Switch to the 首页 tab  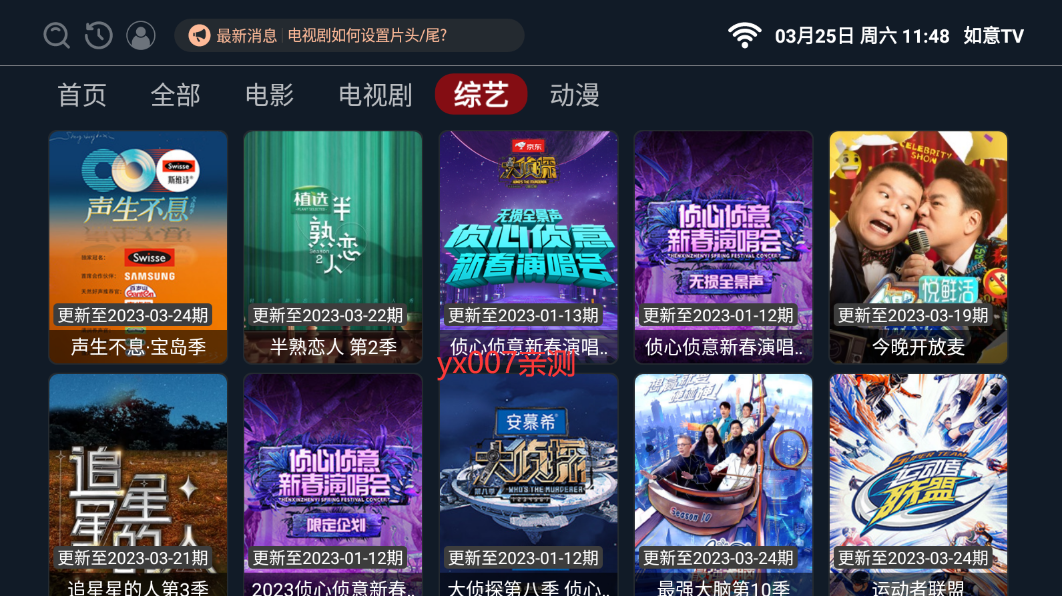point(82,95)
